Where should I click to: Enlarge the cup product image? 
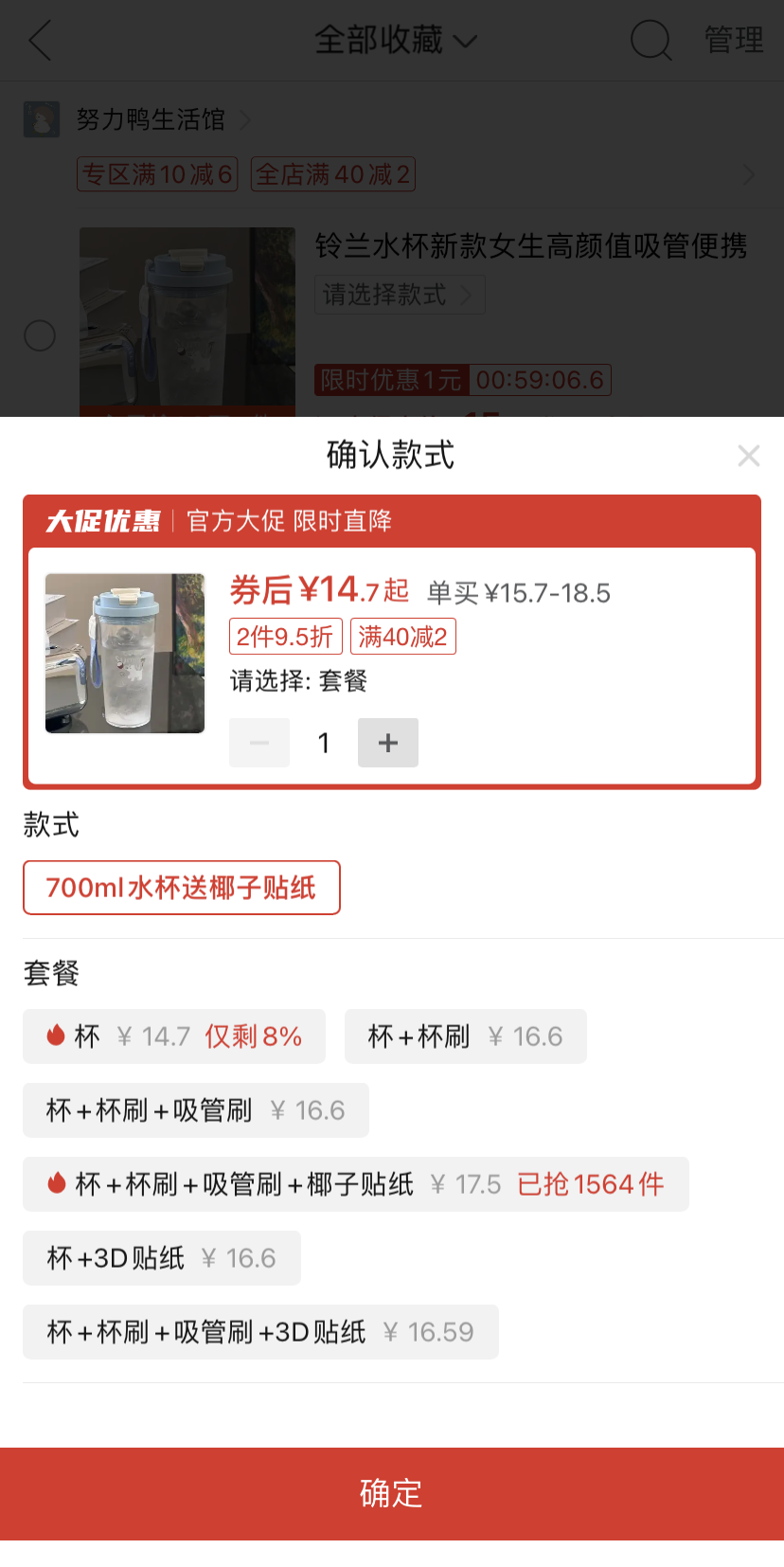point(125,653)
